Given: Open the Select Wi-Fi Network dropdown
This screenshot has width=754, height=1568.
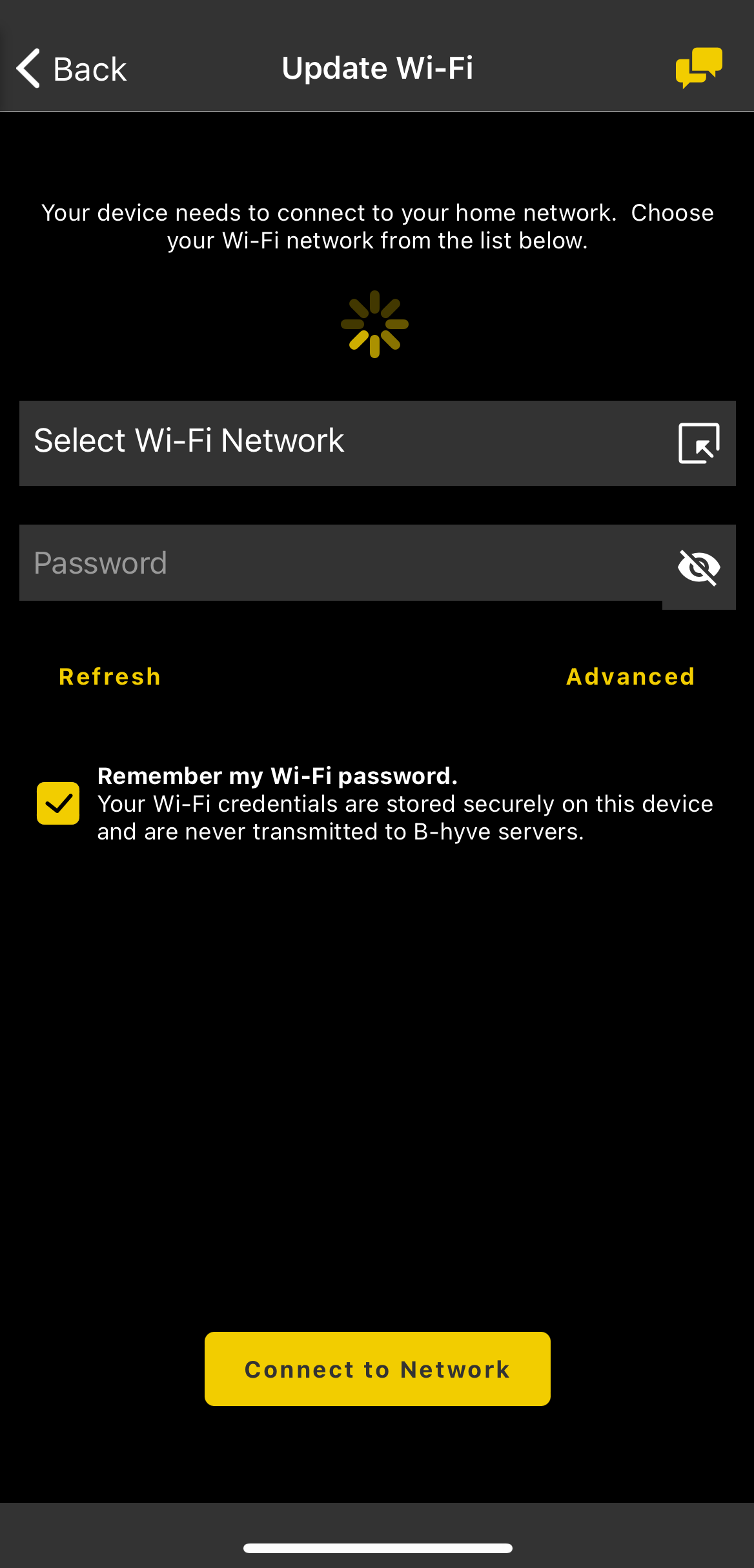Looking at the screenshot, I should coord(378,443).
